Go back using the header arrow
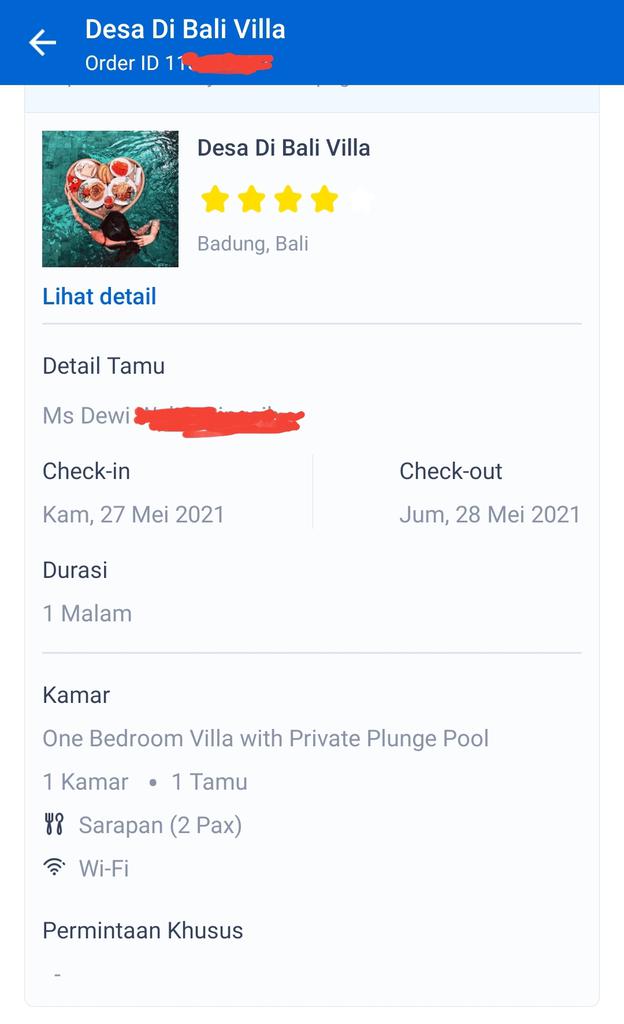The image size is (624, 1024). pyautogui.click(x=42, y=43)
